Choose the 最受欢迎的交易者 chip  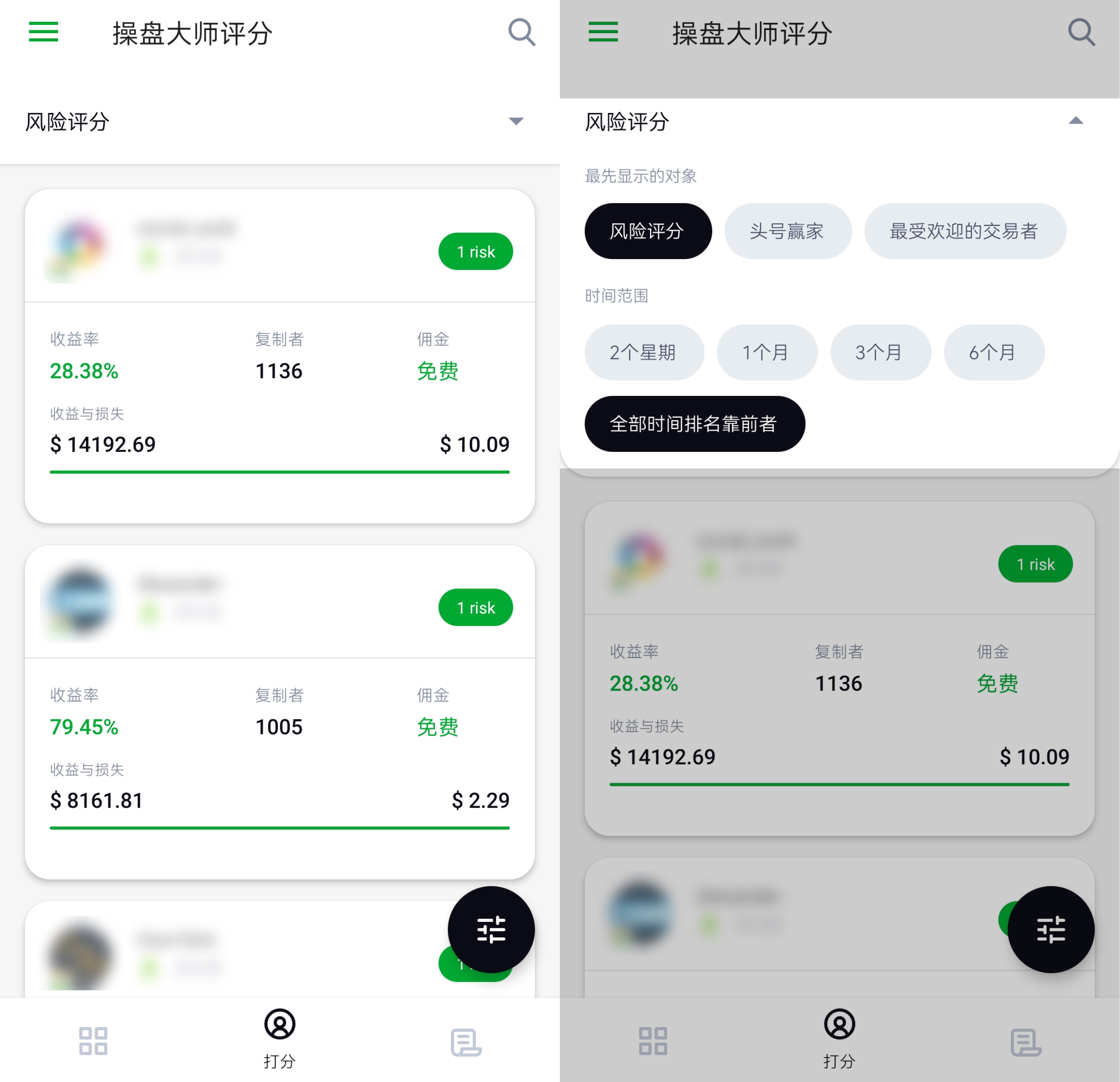click(964, 231)
